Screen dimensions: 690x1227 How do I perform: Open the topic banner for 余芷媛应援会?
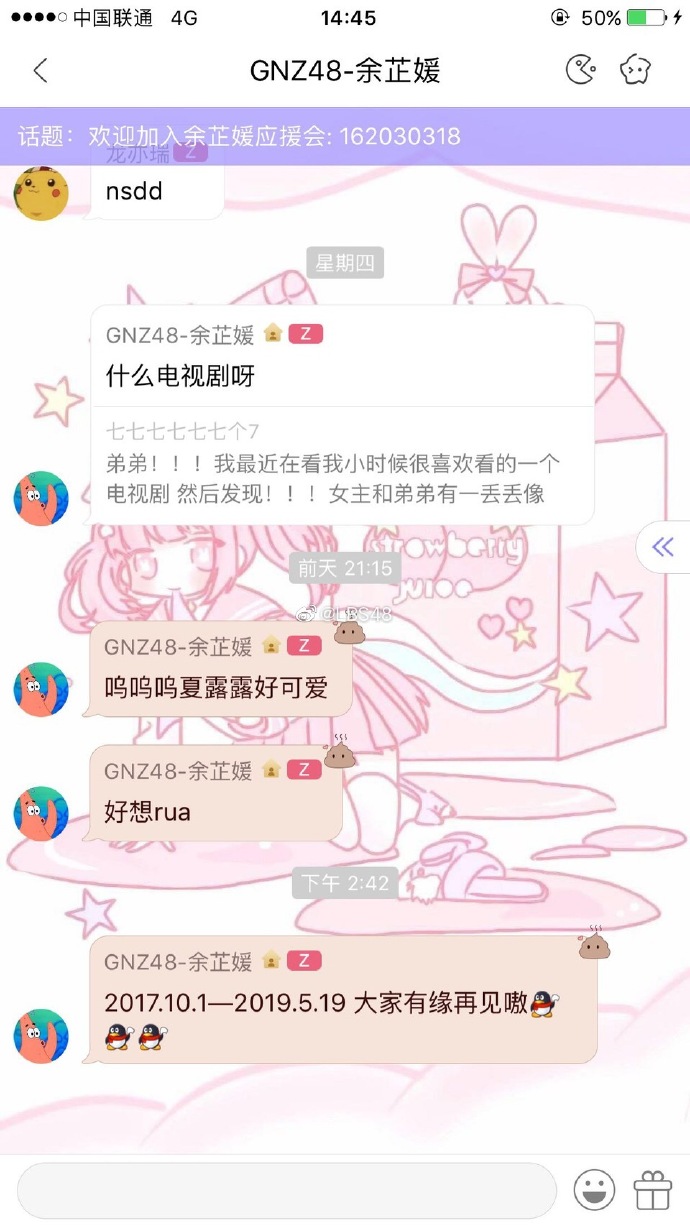click(345, 136)
